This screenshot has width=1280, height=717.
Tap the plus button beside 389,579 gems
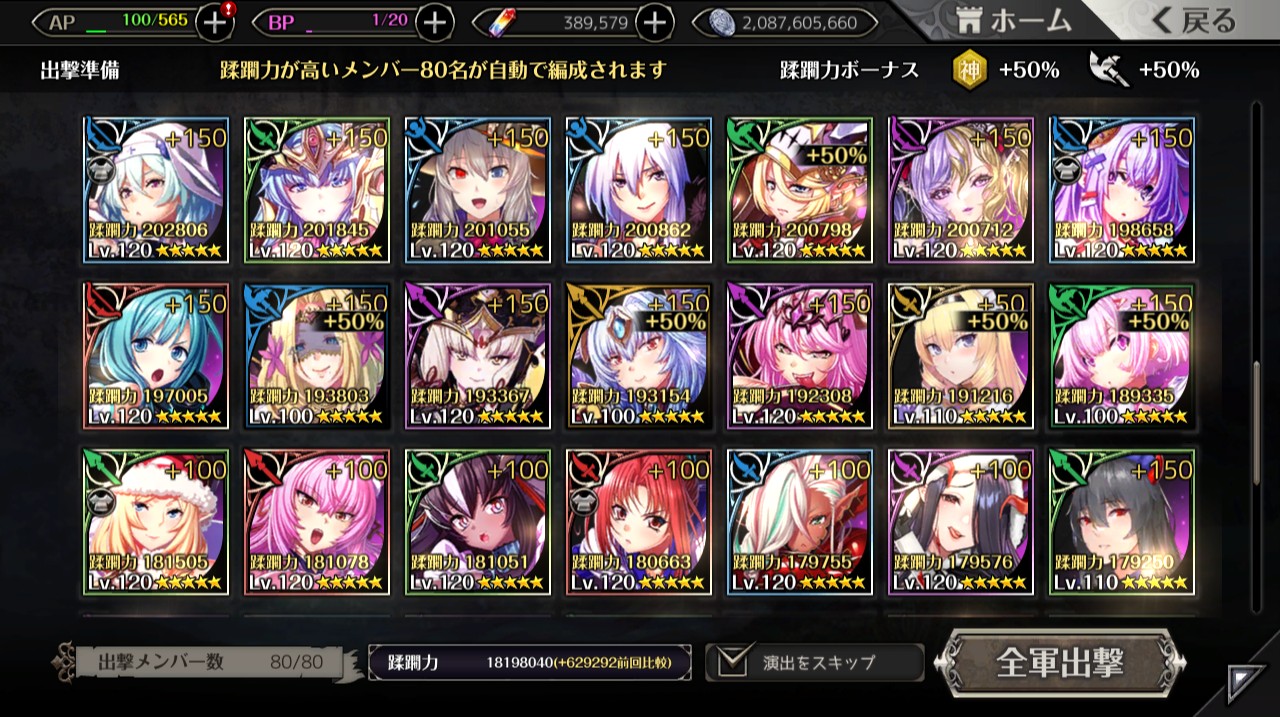point(653,22)
